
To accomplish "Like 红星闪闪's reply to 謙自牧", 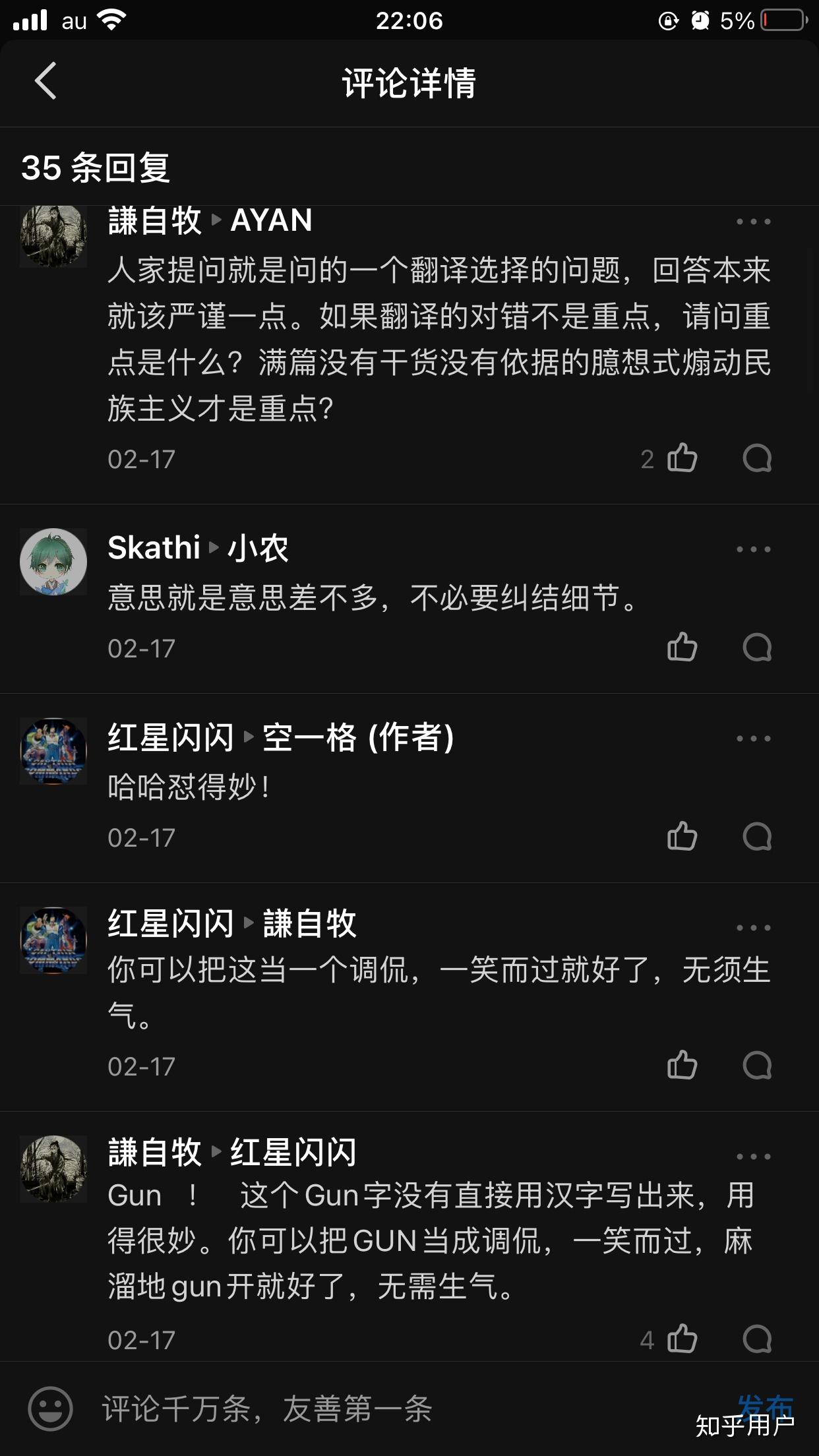I will pyautogui.click(x=682, y=1066).
